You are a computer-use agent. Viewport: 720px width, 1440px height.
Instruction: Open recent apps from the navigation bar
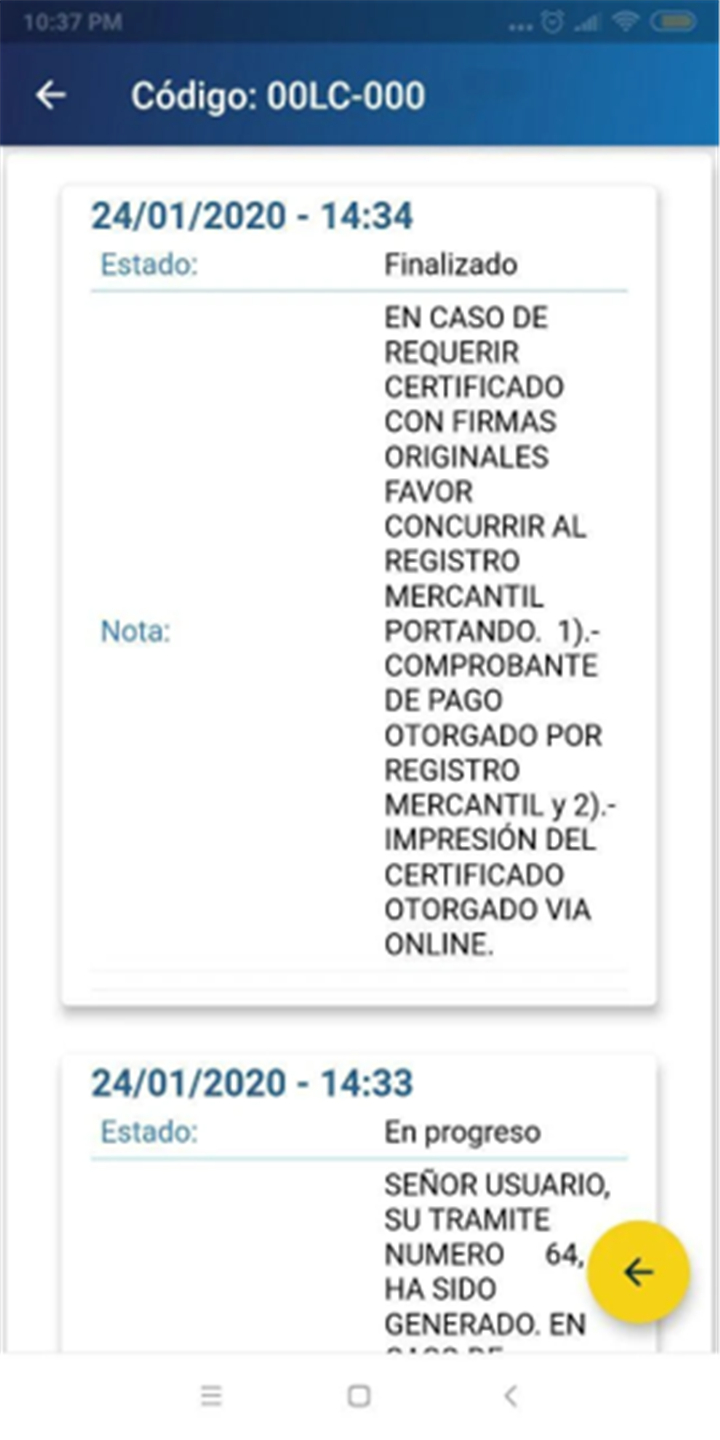pyautogui.click(x=211, y=1396)
